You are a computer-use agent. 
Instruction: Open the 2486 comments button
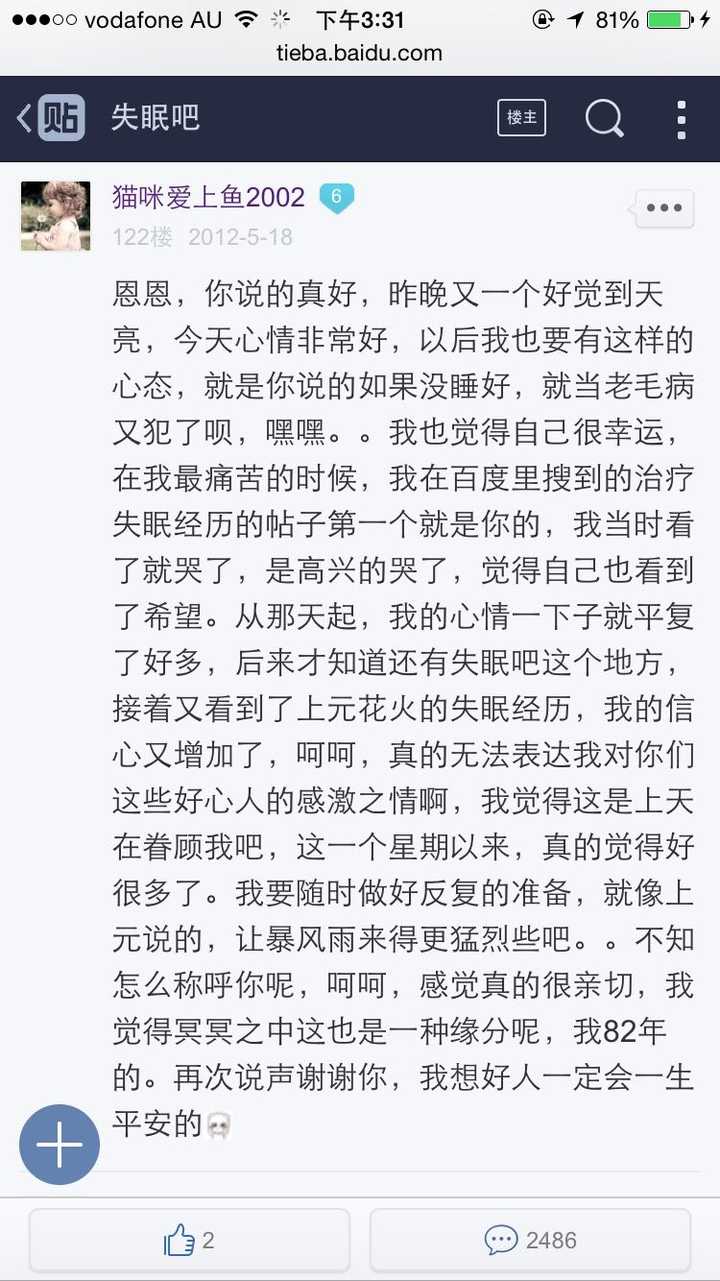[530, 1241]
